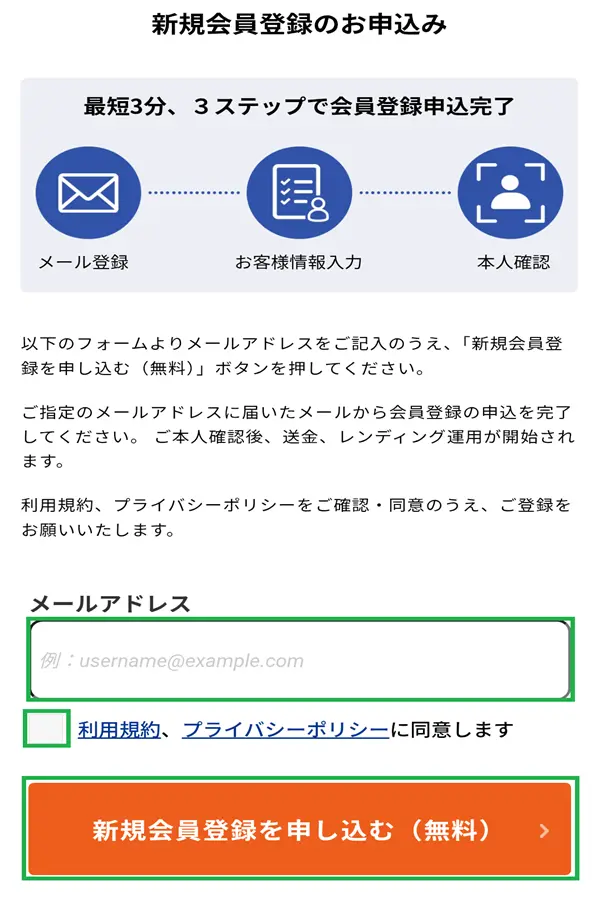Viewport: 600px width, 900px height.
Task: Open the 利用規約 link
Action: pos(119,730)
